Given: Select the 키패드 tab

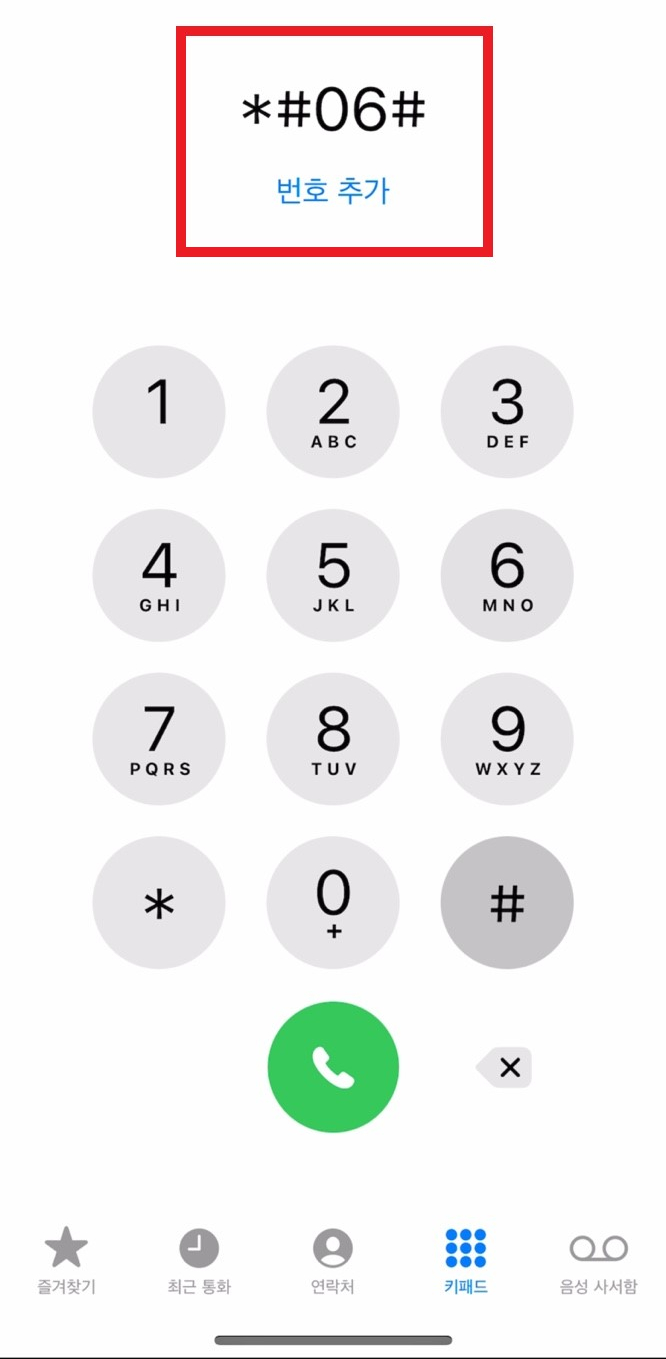Looking at the screenshot, I should (x=466, y=1260).
